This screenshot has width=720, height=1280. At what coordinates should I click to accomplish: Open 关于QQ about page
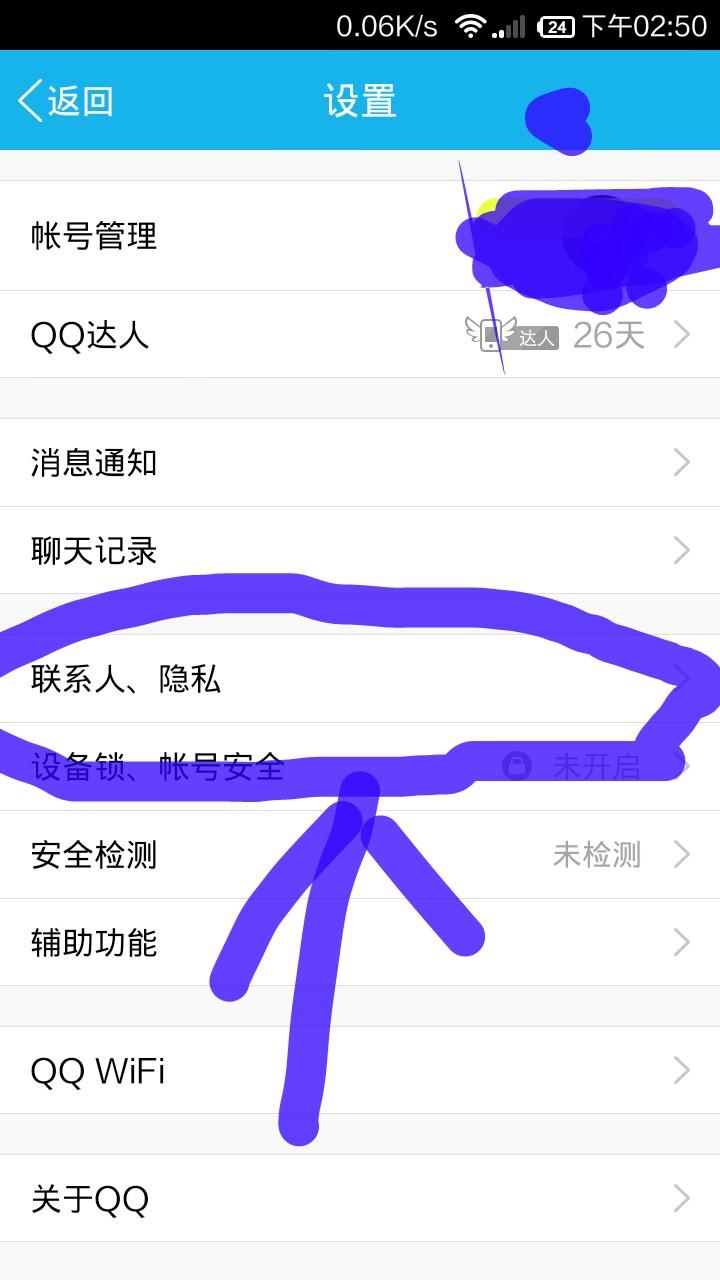(x=360, y=1198)
